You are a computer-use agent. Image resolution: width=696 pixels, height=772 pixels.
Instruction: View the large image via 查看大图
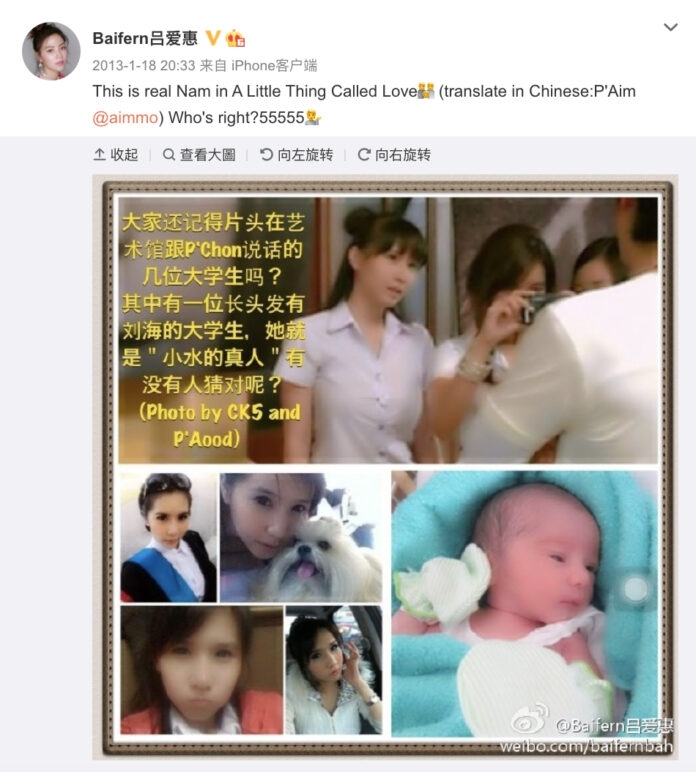(199, 155)
